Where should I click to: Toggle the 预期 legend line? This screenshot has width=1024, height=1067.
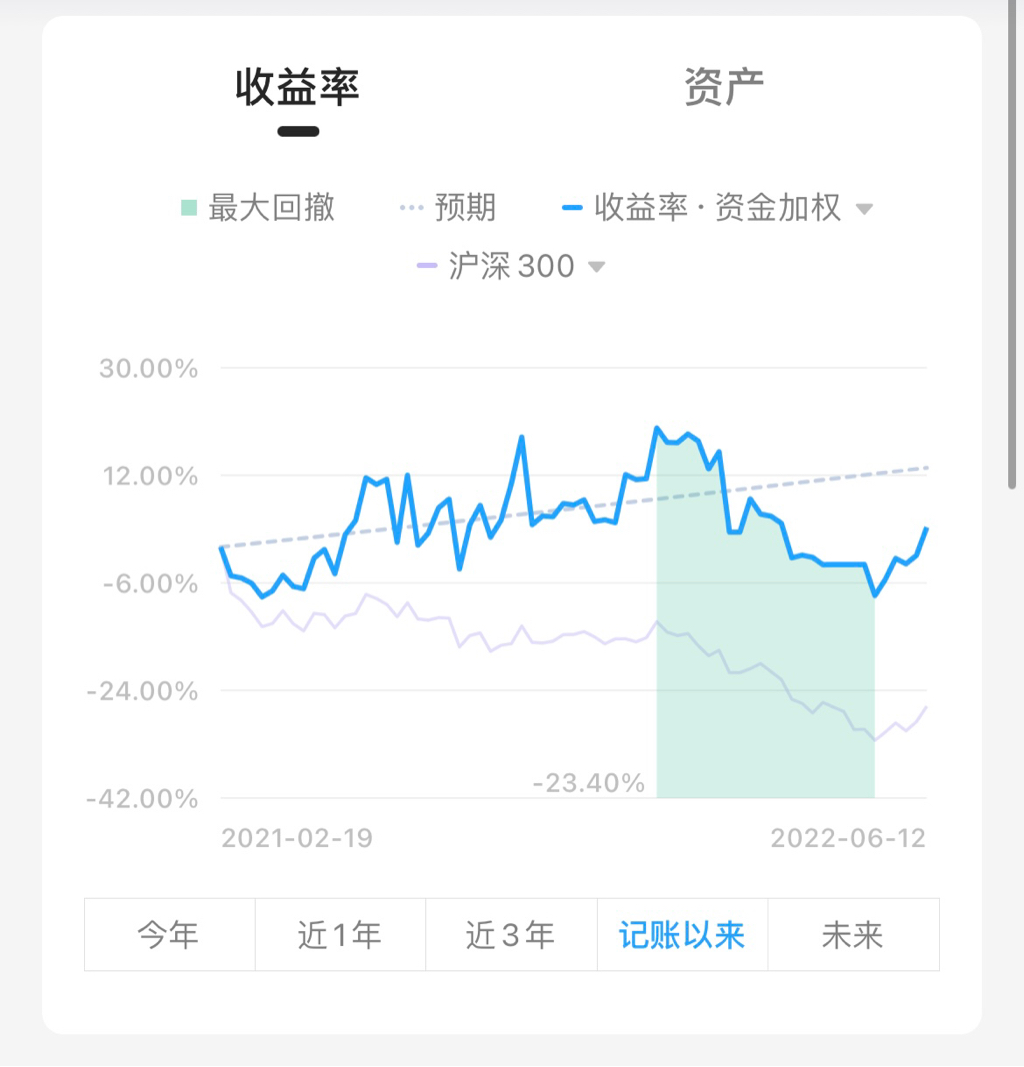(x=448, y=208)
